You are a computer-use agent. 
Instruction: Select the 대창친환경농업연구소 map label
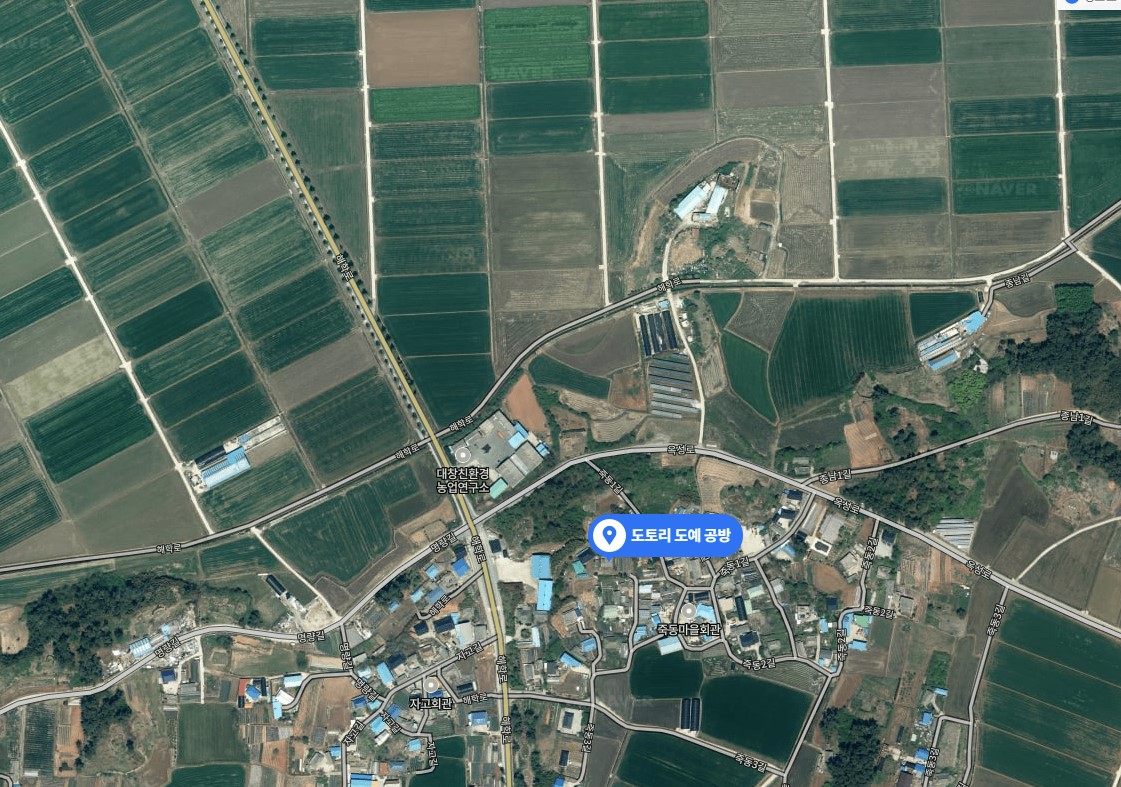463,480
